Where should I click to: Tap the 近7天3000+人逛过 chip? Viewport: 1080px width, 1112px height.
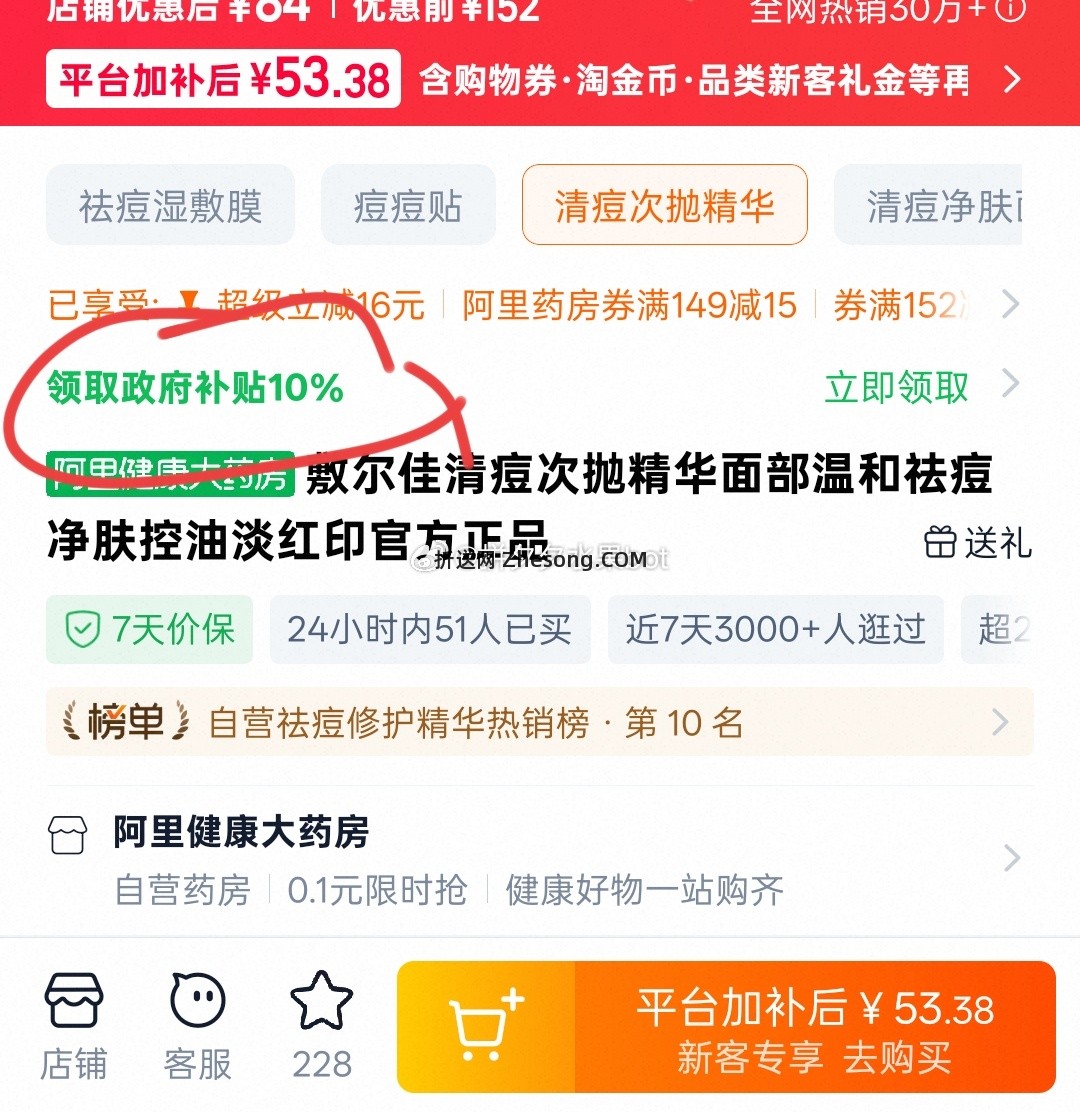[775, 630]
